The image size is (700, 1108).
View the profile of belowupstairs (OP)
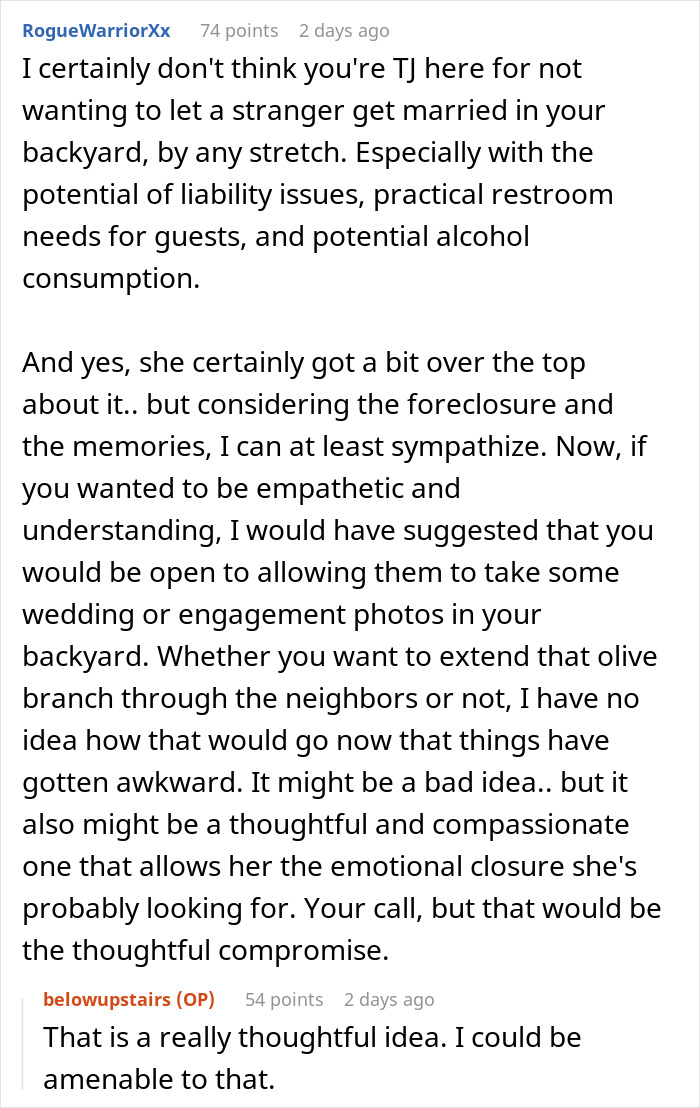click(129, 999)
